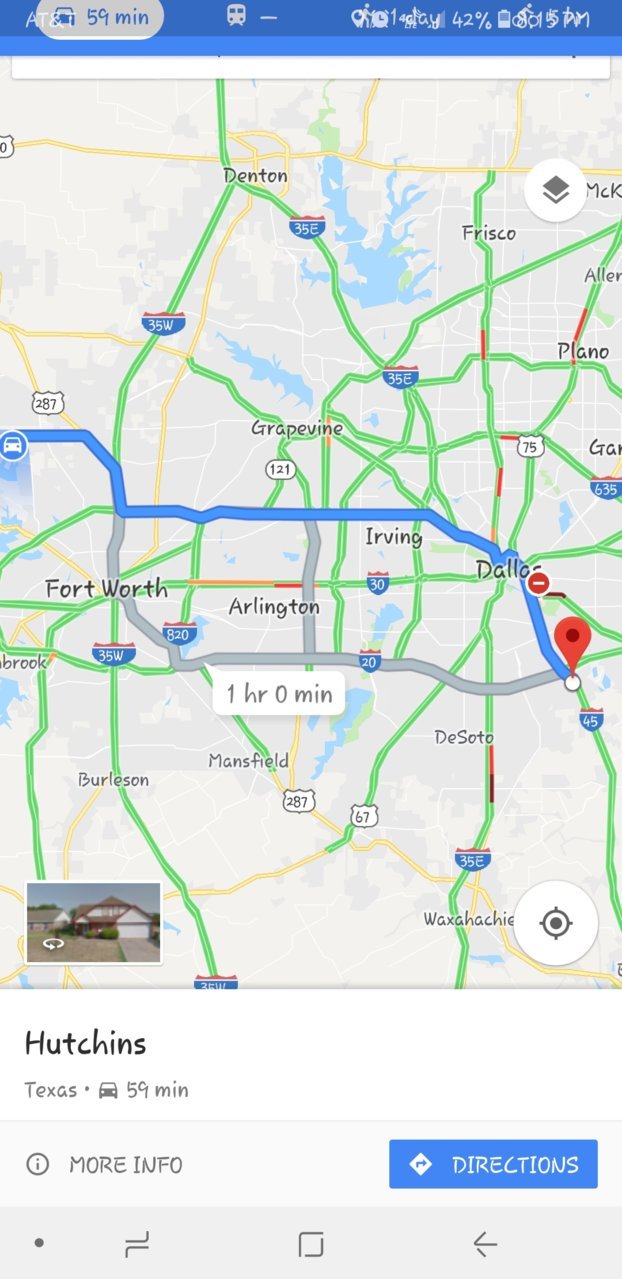
Task: Switch to the transit travel mode
Action: pyautogui.click(x=236, y=17)
